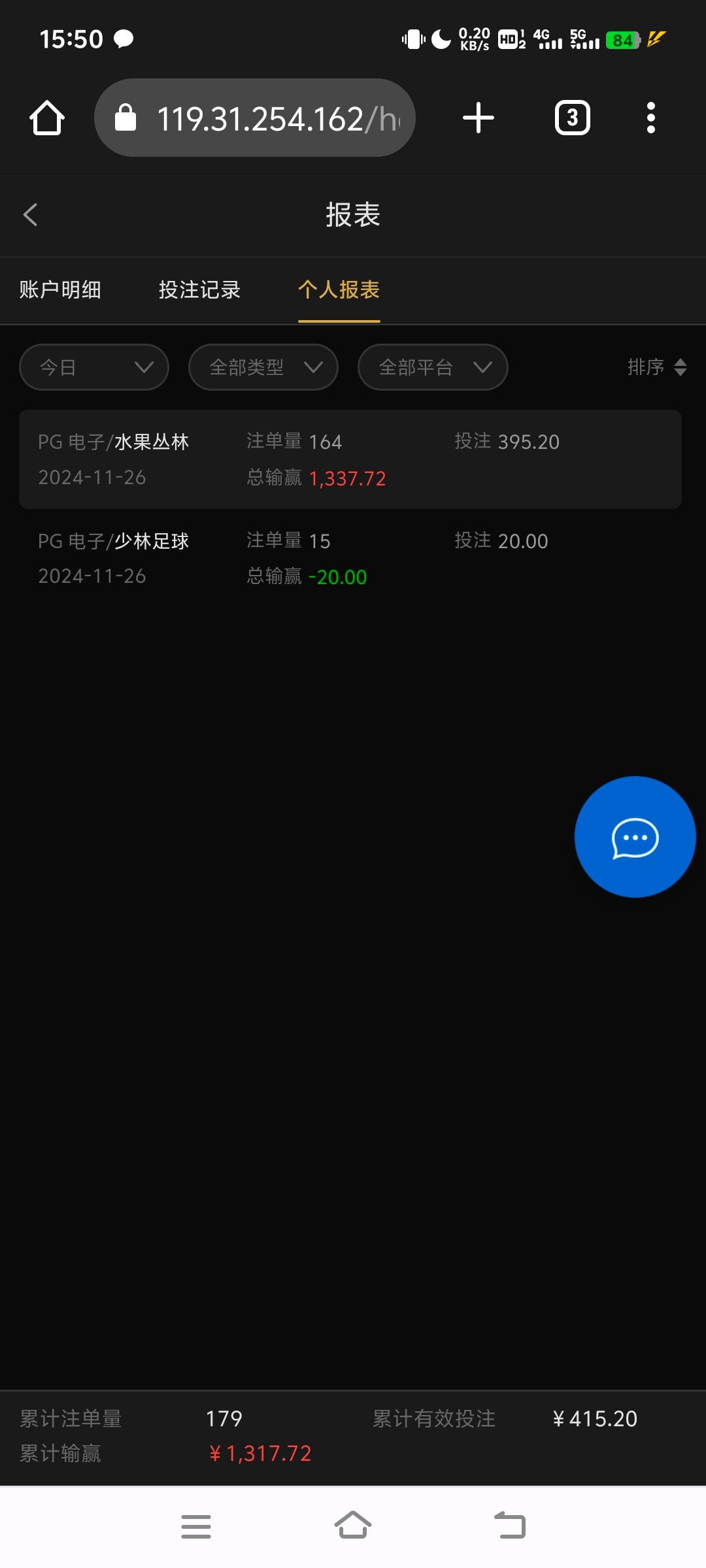The height and width of the screenshot is (1568, 706).
Task: Go back from the 报表 page
Action: 31,214
